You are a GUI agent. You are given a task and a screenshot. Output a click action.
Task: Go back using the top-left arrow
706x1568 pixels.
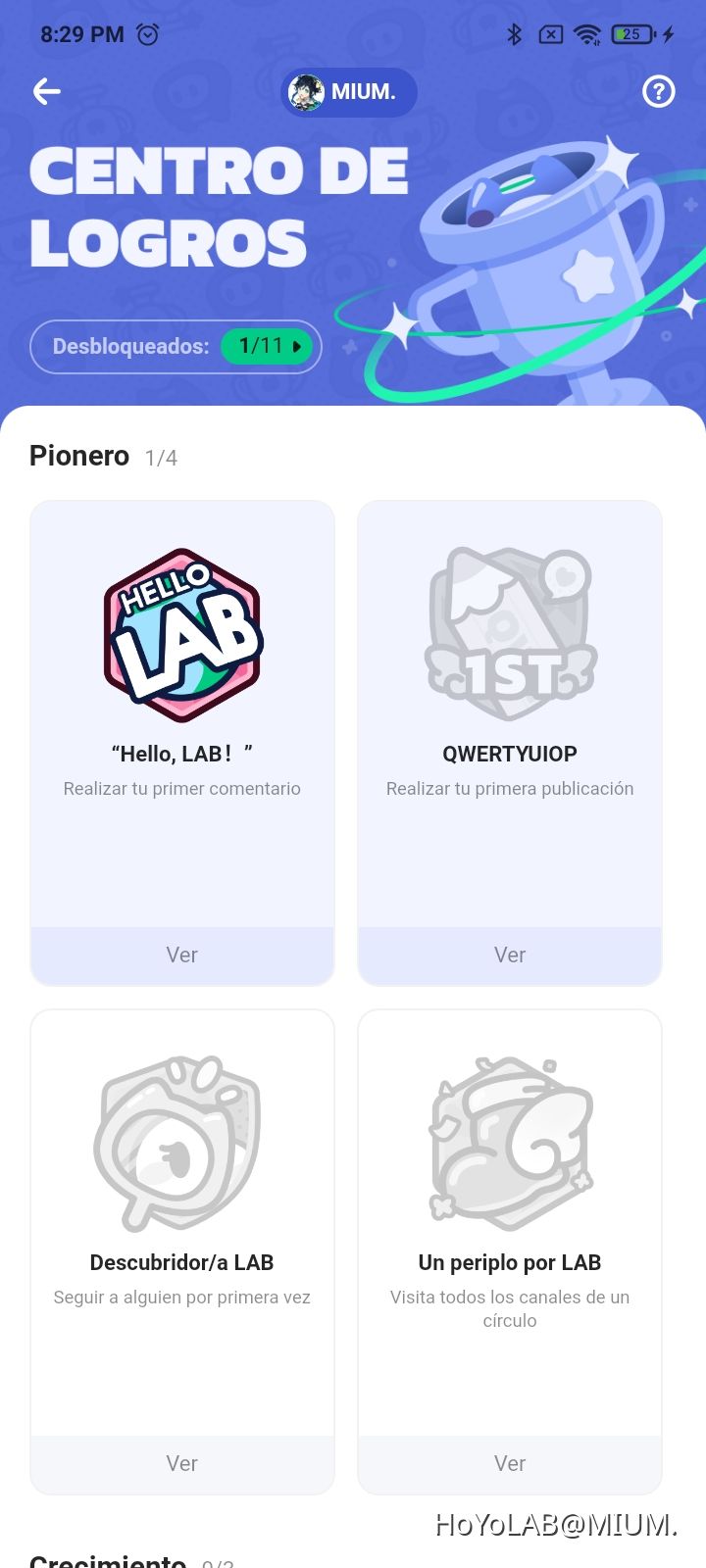(x=47, y=92)
